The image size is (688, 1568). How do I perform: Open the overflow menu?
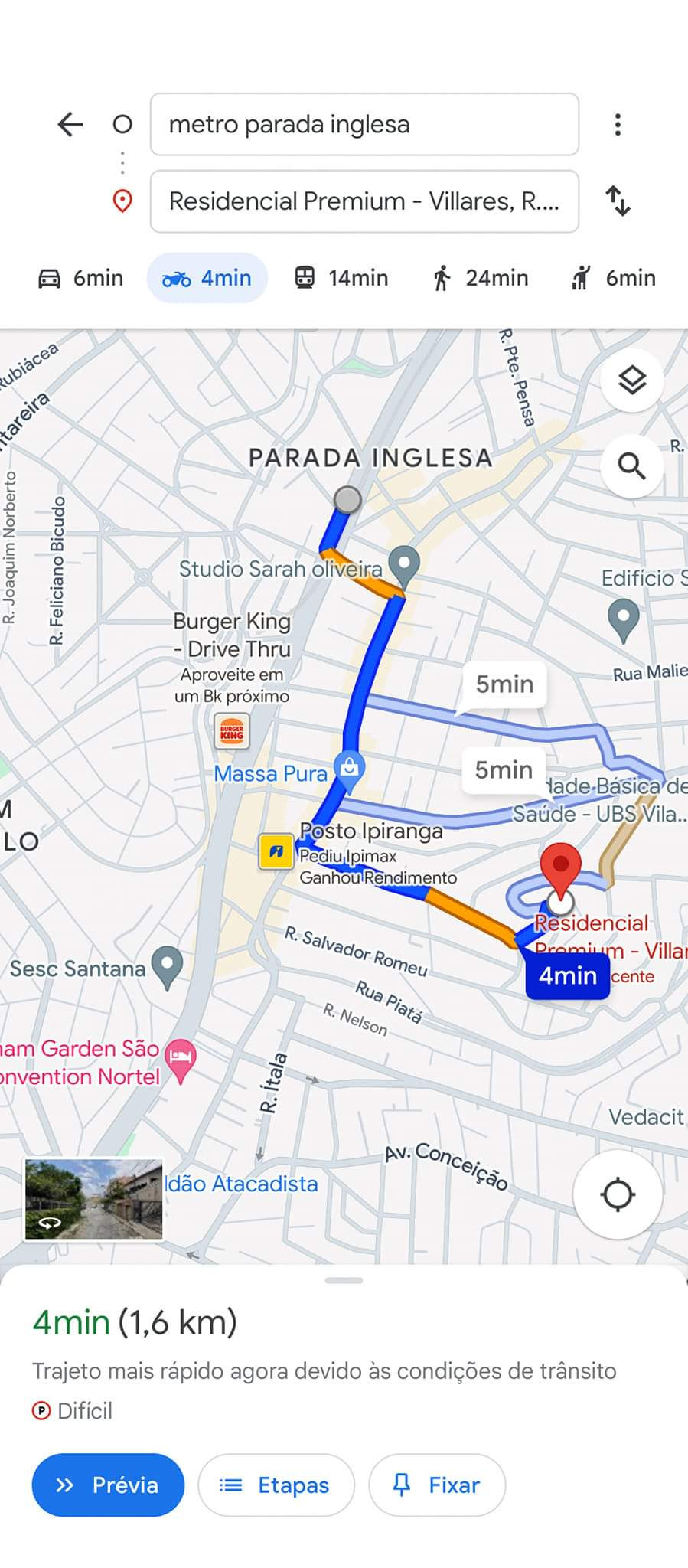coord(618,125)
